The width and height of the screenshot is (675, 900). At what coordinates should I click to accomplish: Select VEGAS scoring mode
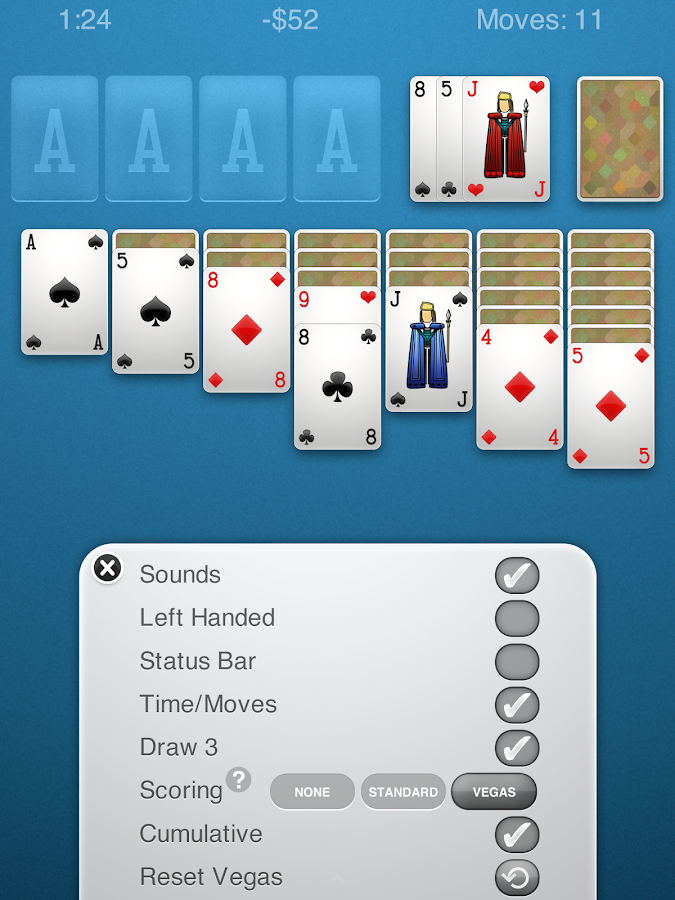click(x=494, y=792)
